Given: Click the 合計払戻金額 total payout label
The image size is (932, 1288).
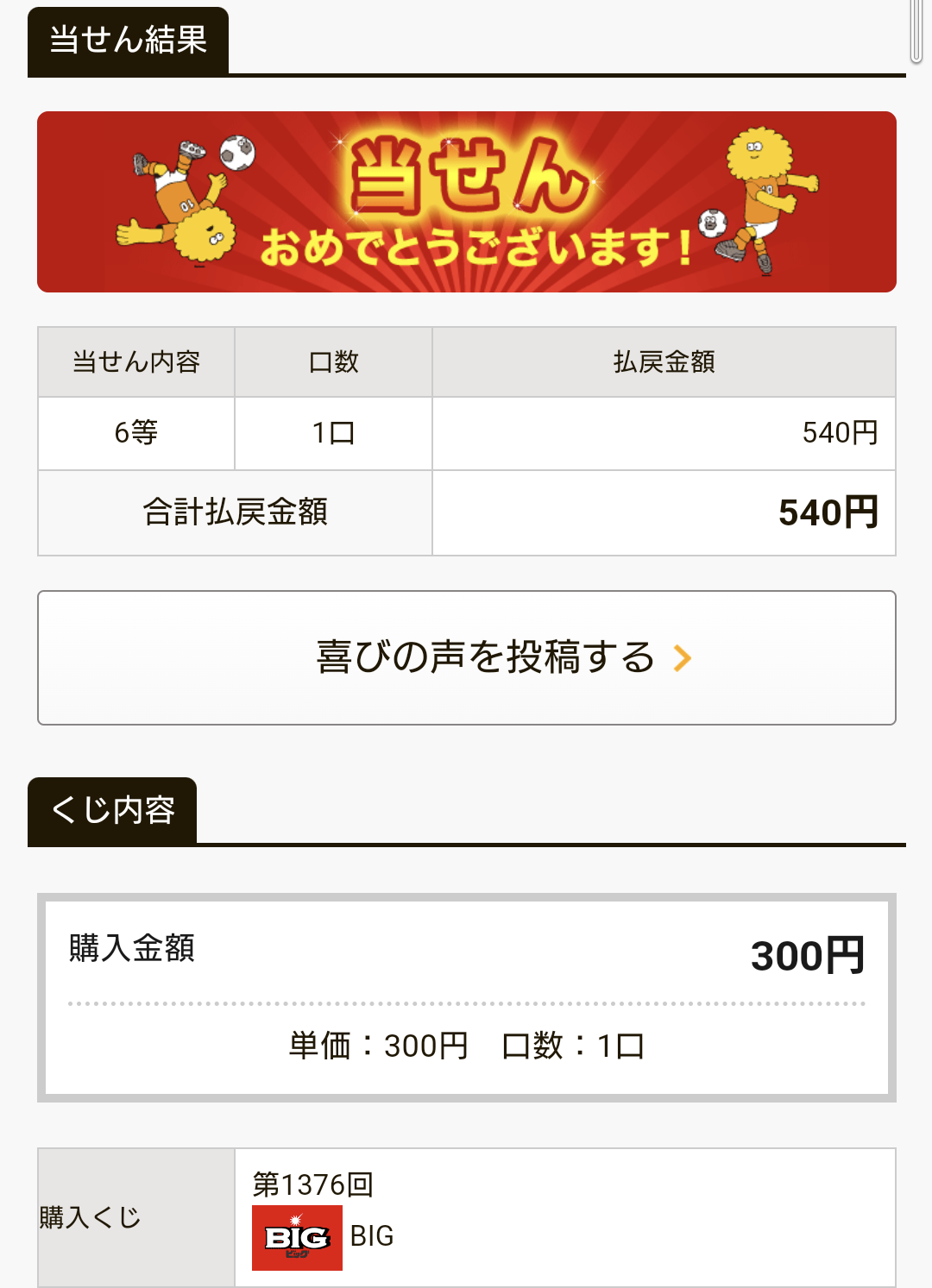Looking at the screenshot, I should tap(234, 512).
